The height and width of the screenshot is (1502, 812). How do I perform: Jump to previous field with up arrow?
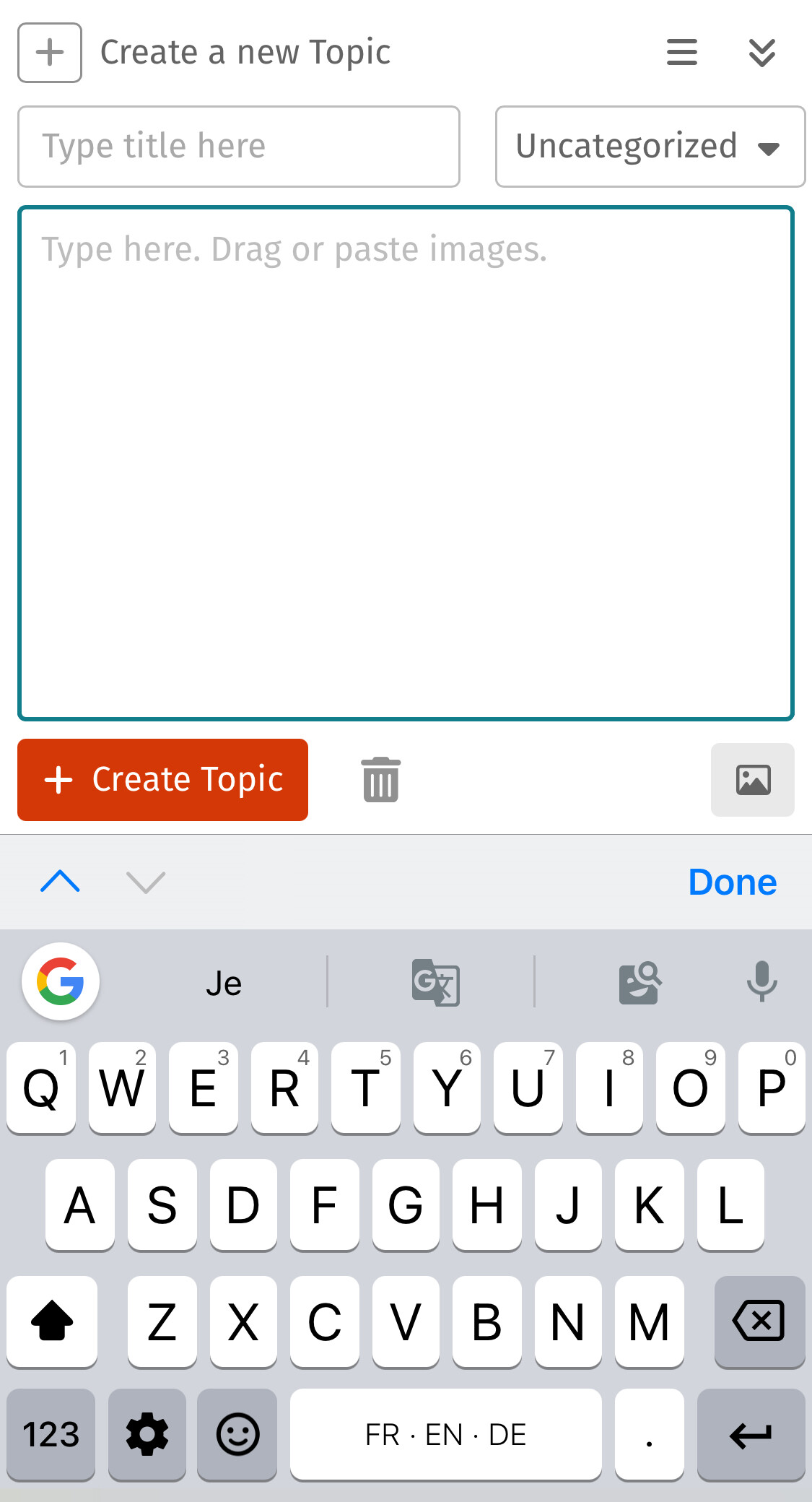[x=61, y=882]
